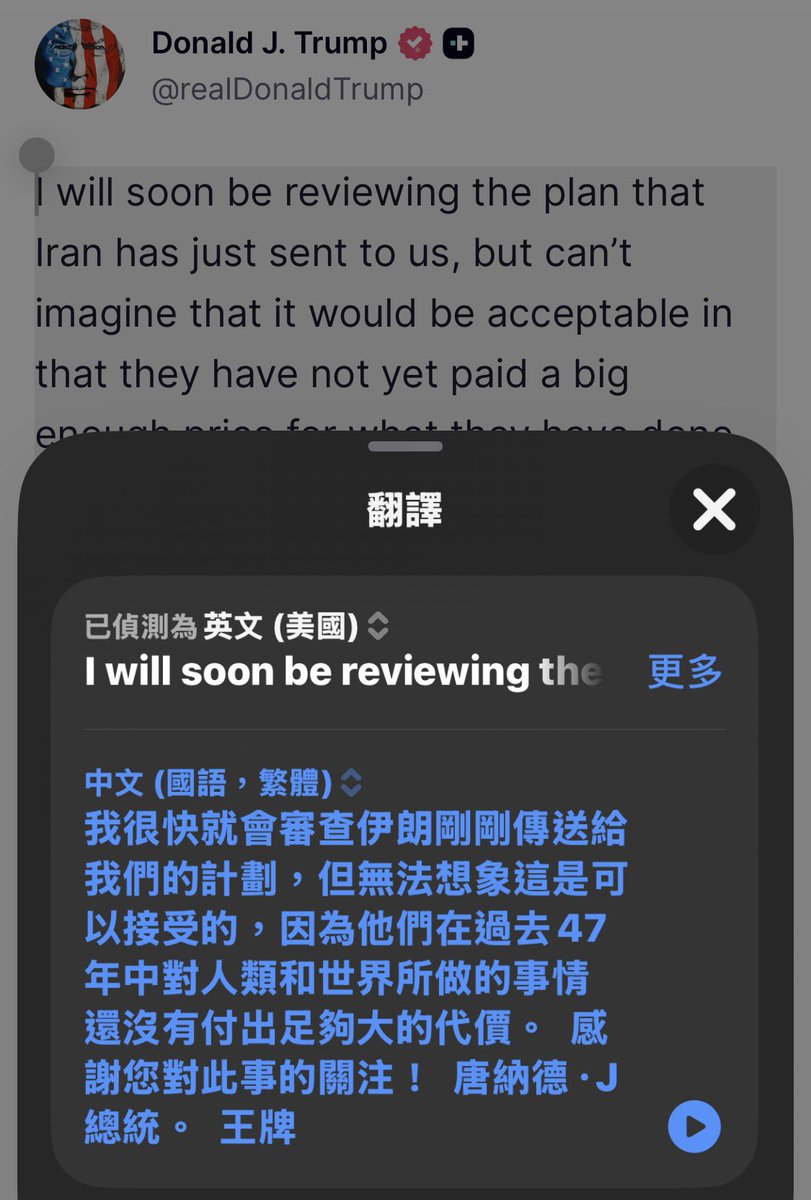
Task: Open Donald J. Trump's profile avatar
Action: tap(80, 62)
